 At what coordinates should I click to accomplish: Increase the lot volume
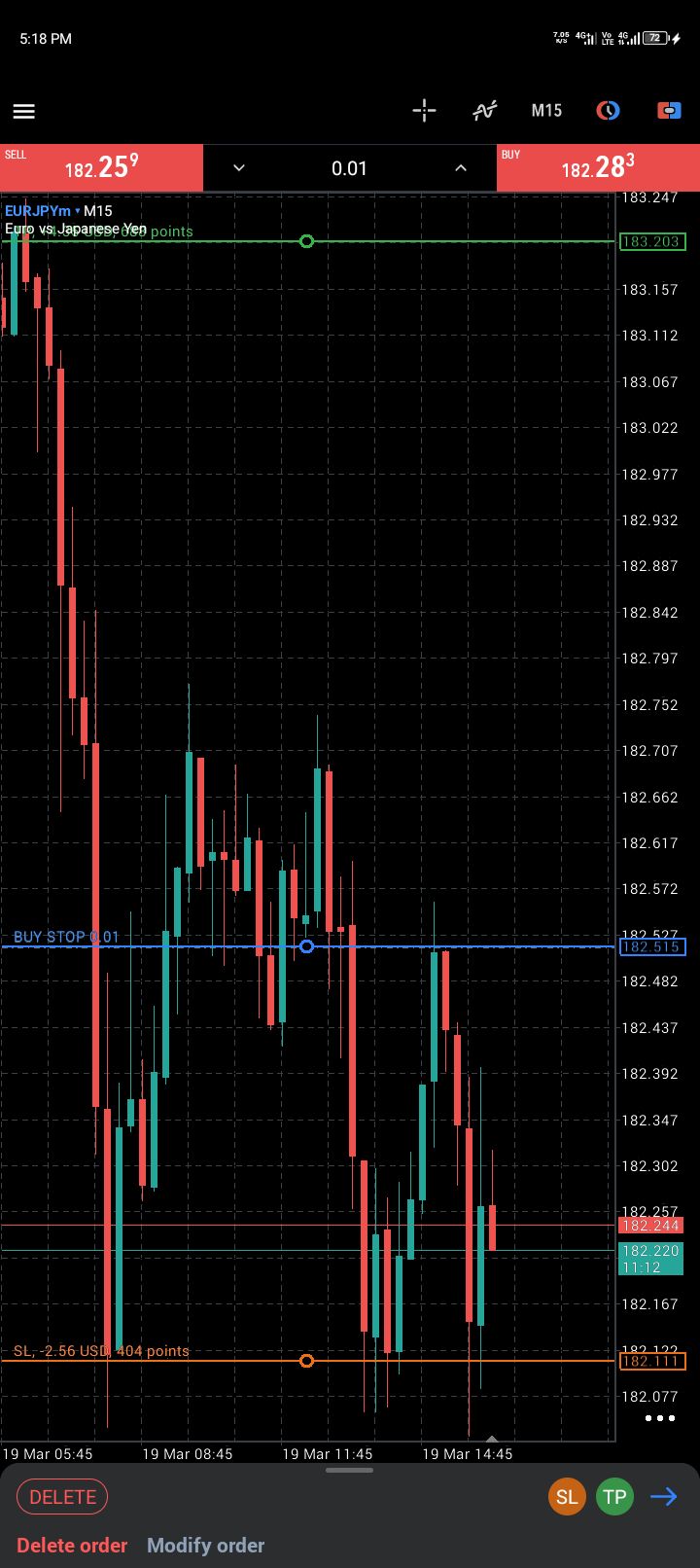point(461,168)
